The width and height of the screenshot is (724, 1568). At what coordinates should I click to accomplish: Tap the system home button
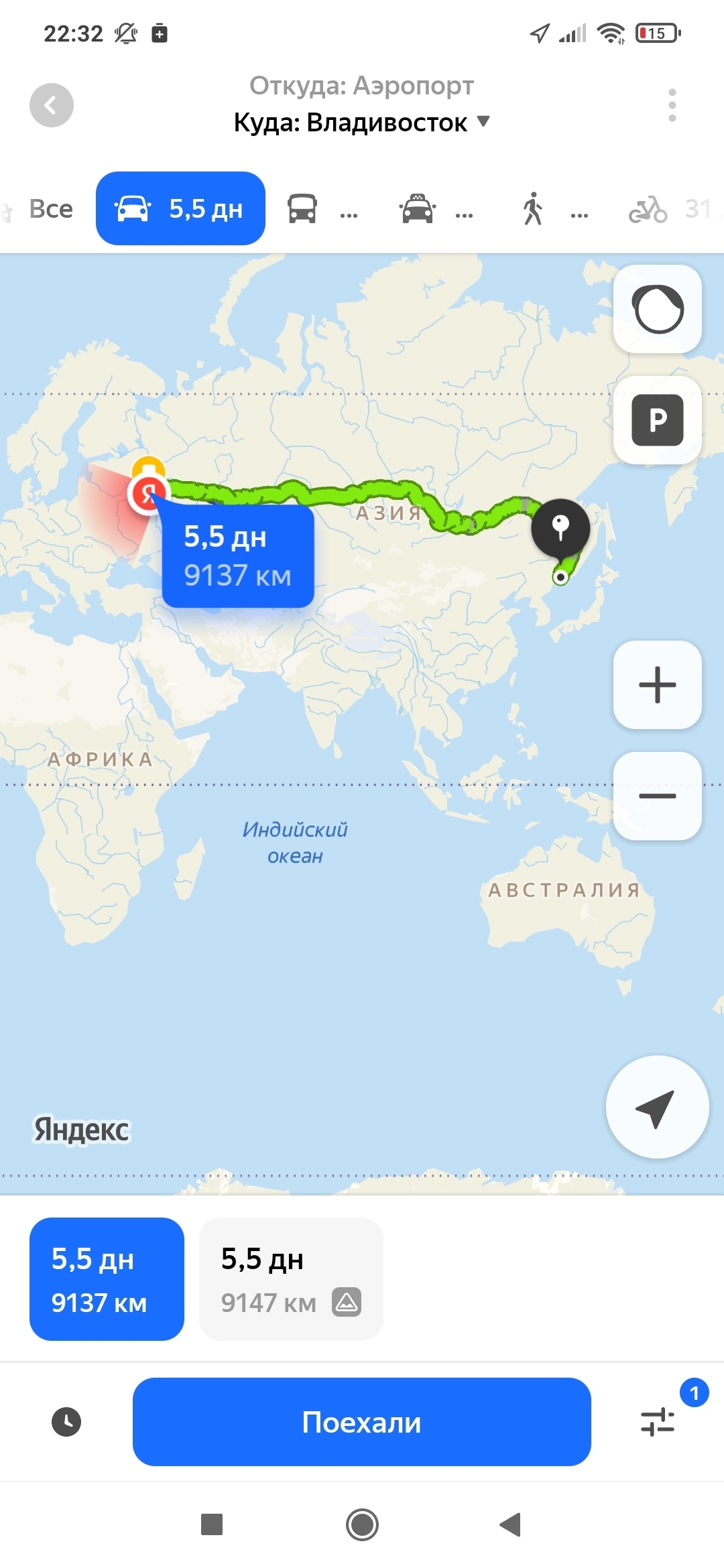[x=362, y=1524]
